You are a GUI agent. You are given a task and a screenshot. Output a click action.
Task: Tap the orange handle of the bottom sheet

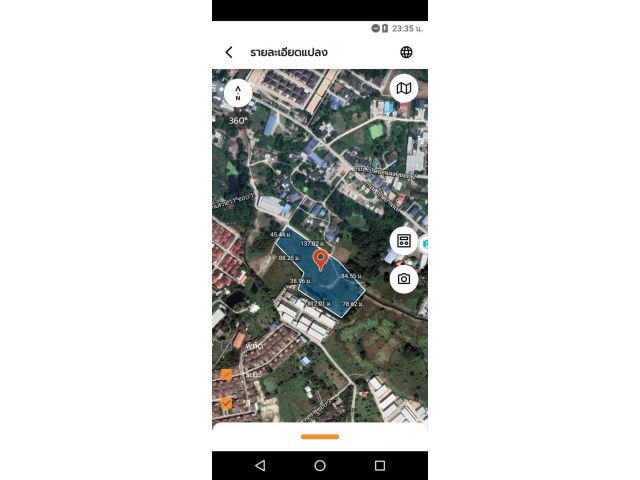[x=320, y=436]
